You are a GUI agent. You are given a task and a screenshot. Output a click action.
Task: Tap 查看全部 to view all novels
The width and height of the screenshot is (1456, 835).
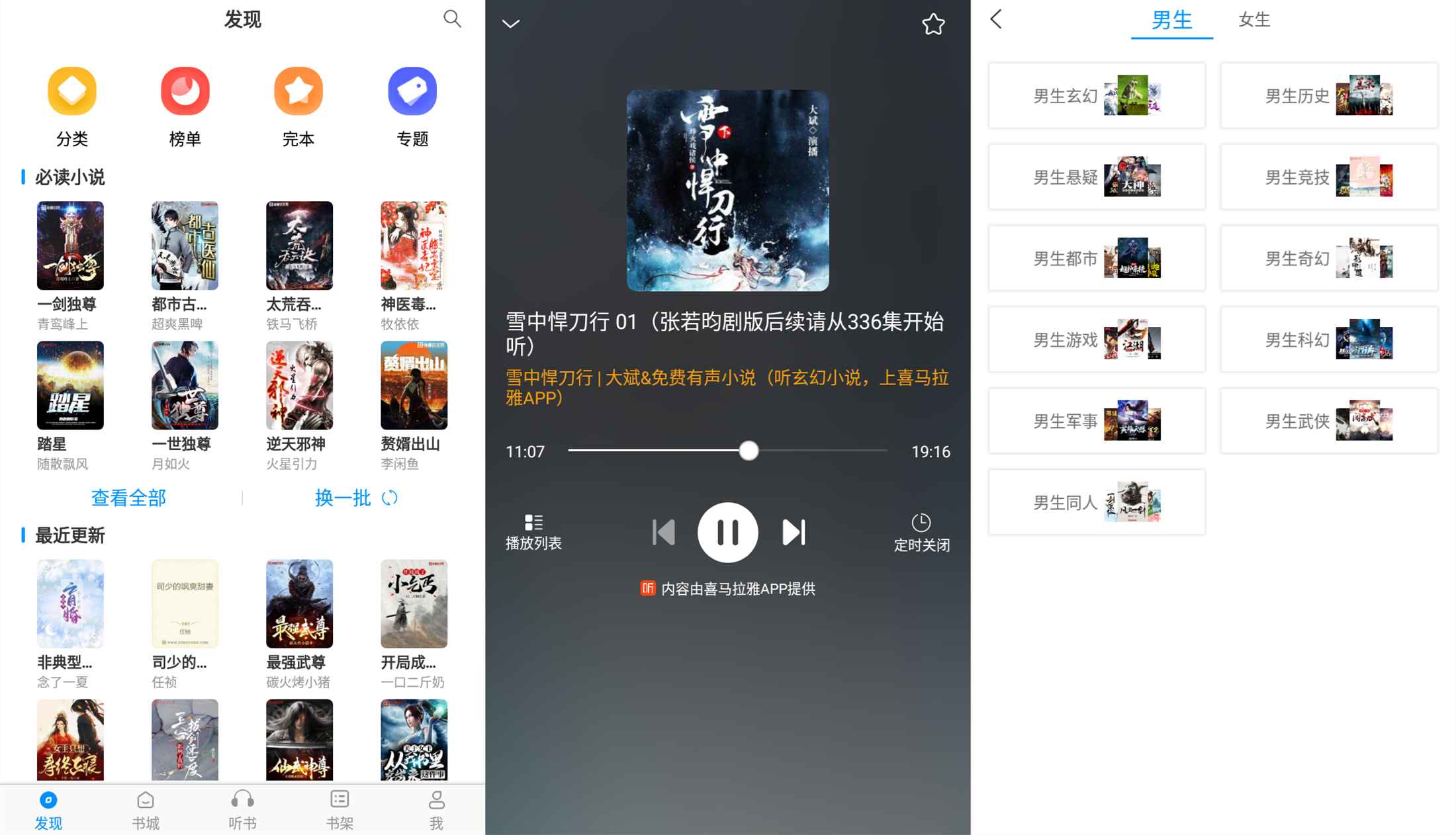tap(128, 498)
